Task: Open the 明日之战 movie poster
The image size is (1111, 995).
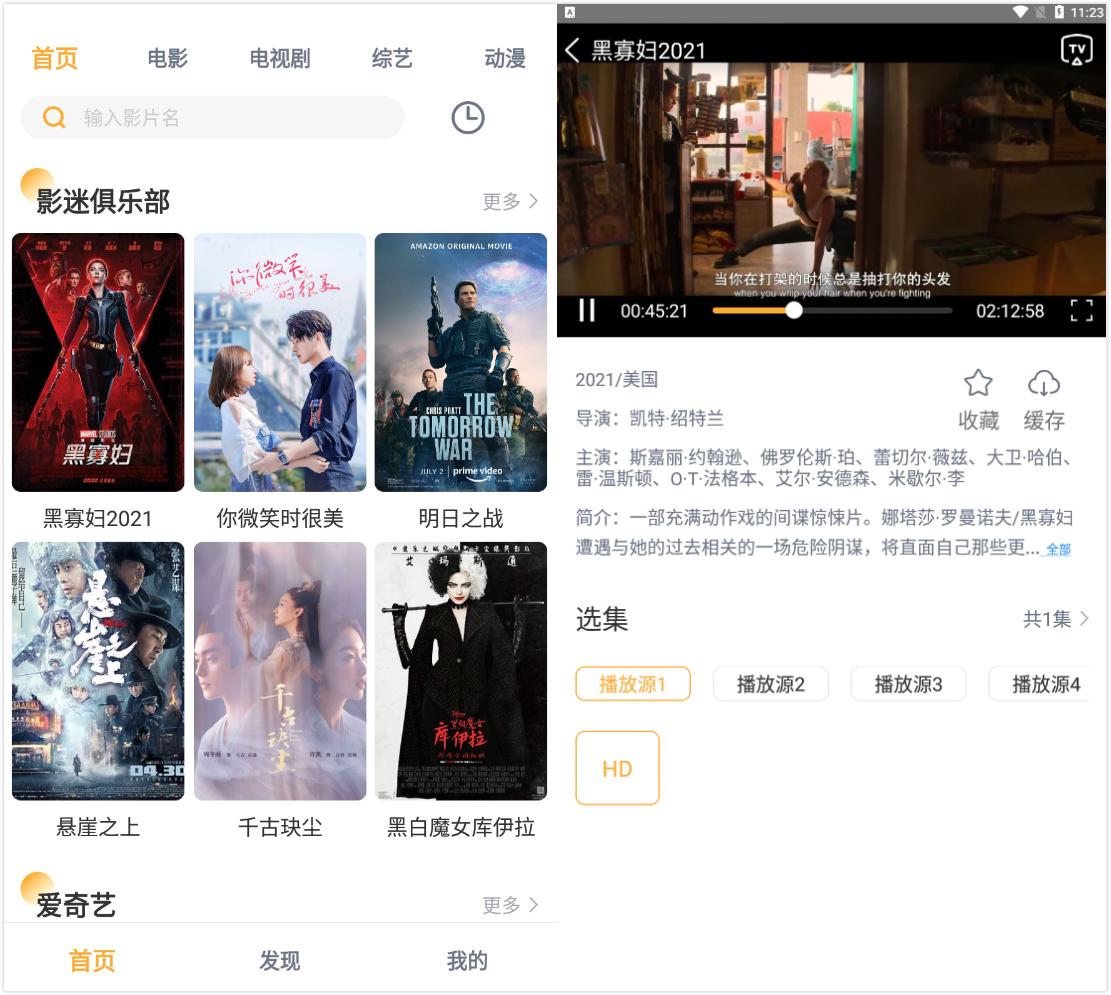Action: tap(460, 362)
